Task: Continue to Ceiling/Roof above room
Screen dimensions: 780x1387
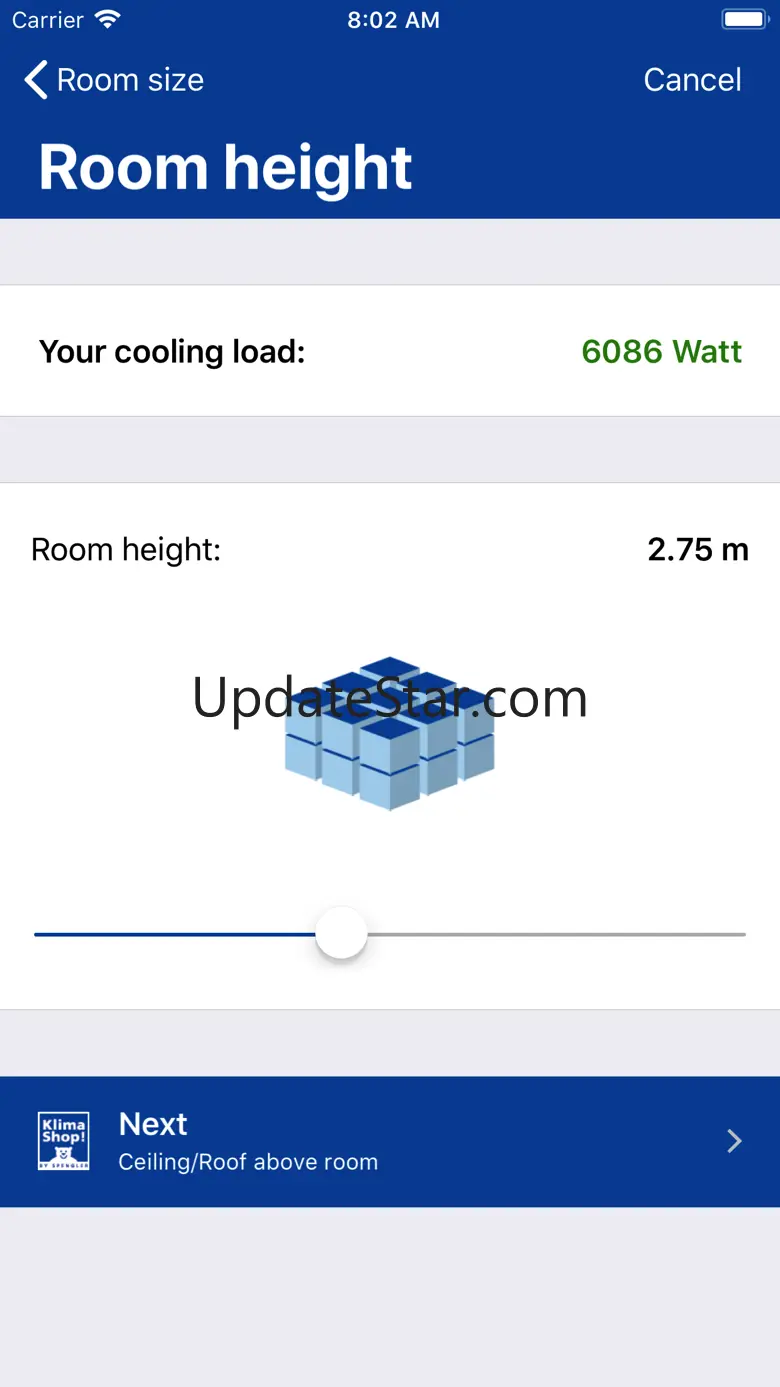Action: 390,1142
